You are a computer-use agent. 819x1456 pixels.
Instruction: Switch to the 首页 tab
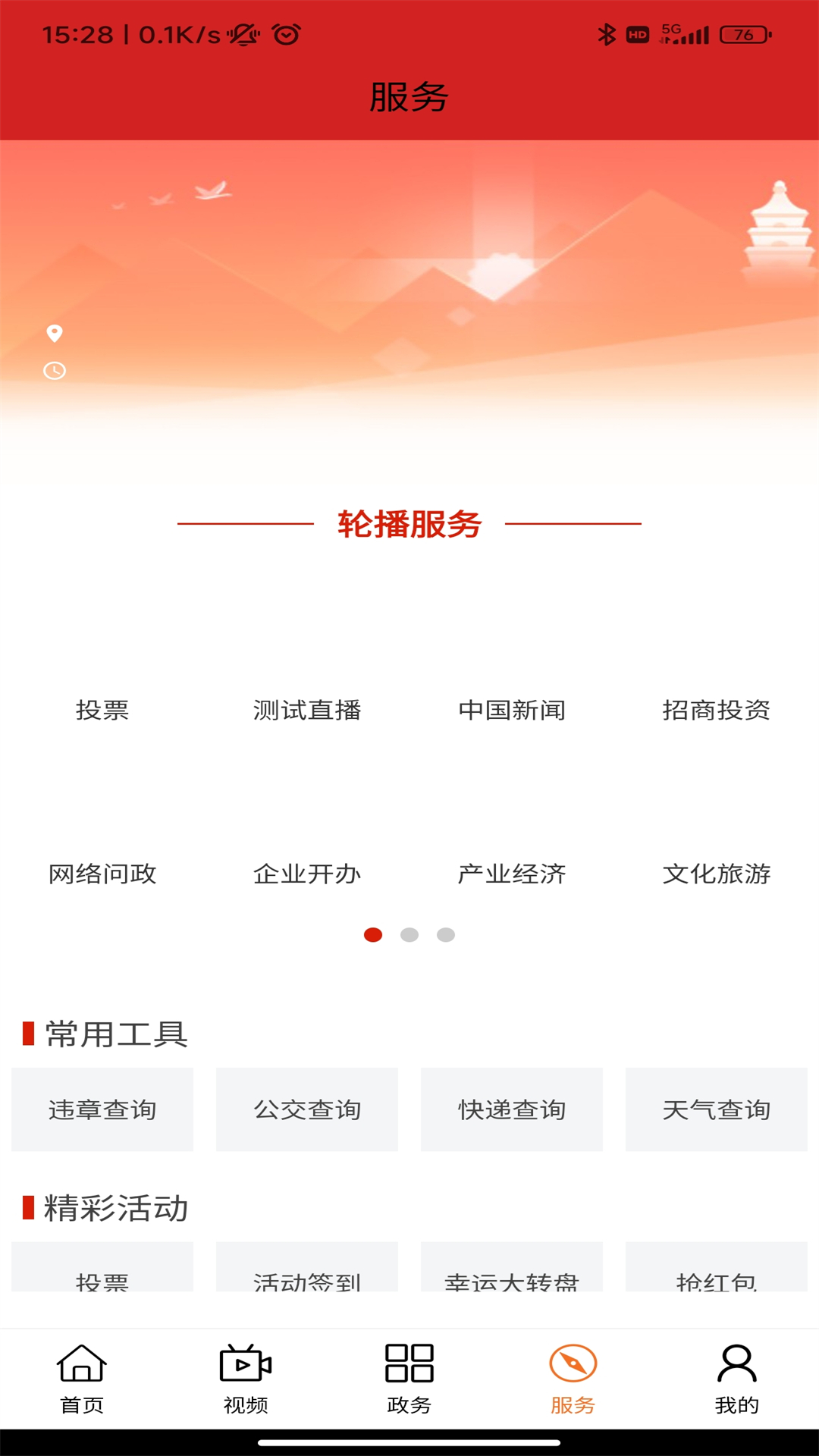[82, 1379]
